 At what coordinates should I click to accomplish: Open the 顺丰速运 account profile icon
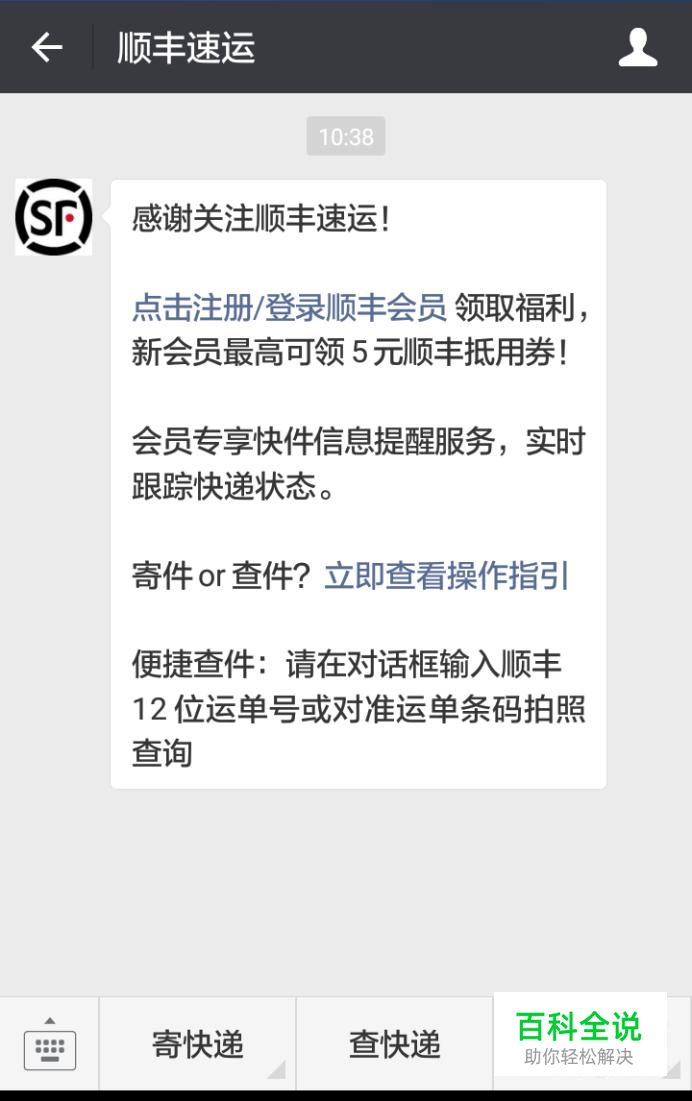pos(637,47)
